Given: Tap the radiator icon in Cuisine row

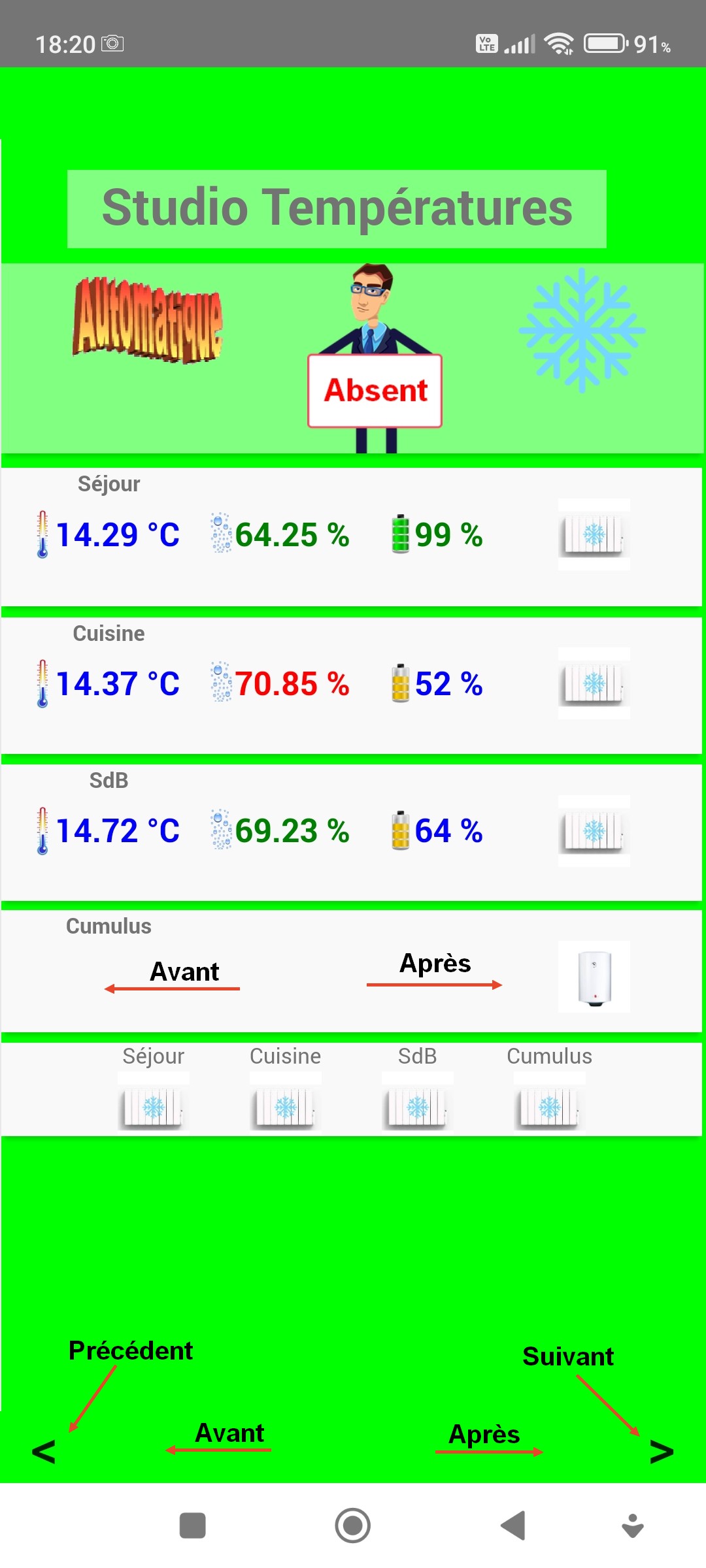Looking at the screenshot, I should 594,684.
